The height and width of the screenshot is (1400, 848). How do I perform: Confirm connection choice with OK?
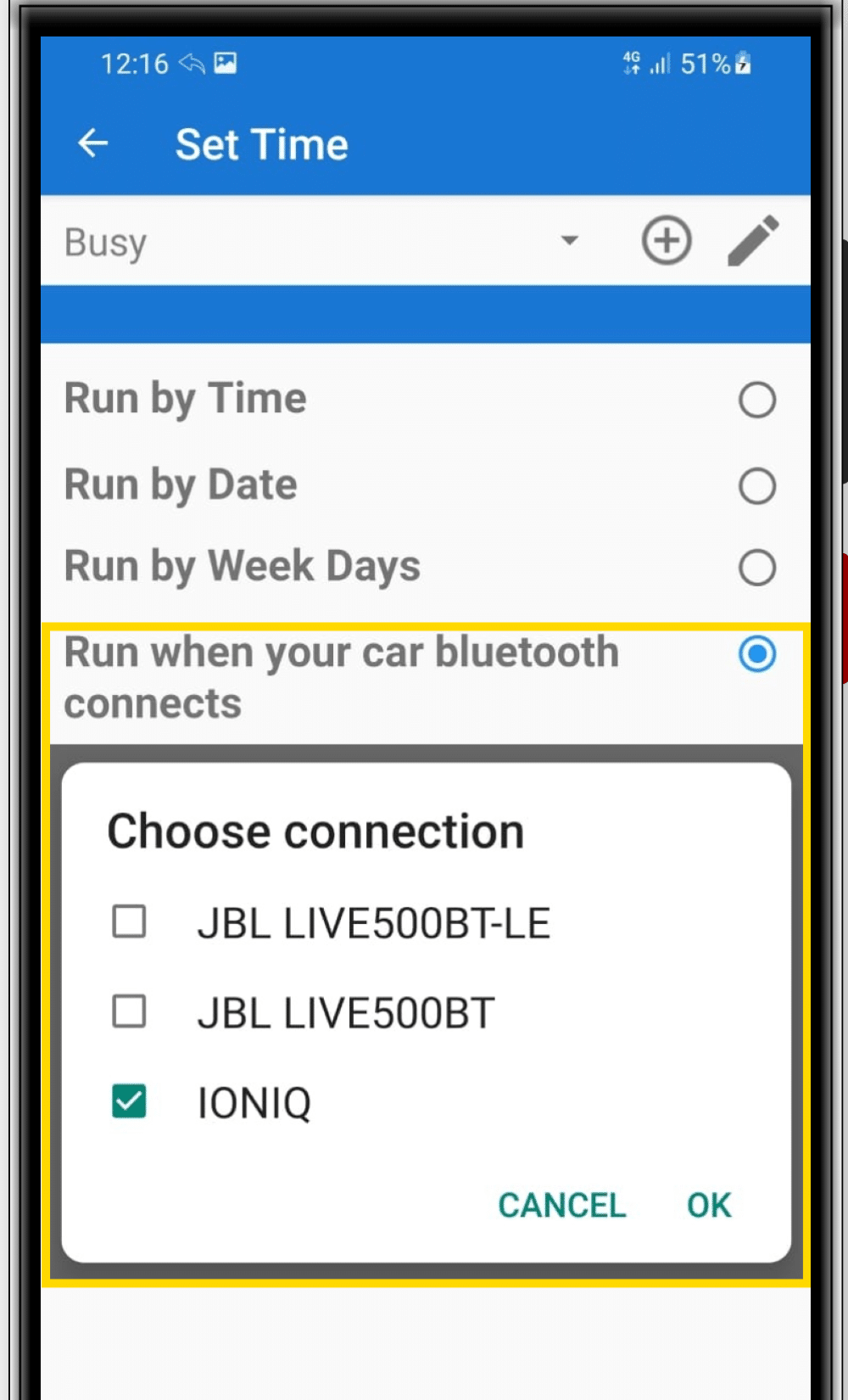[x=709, y=1205]
